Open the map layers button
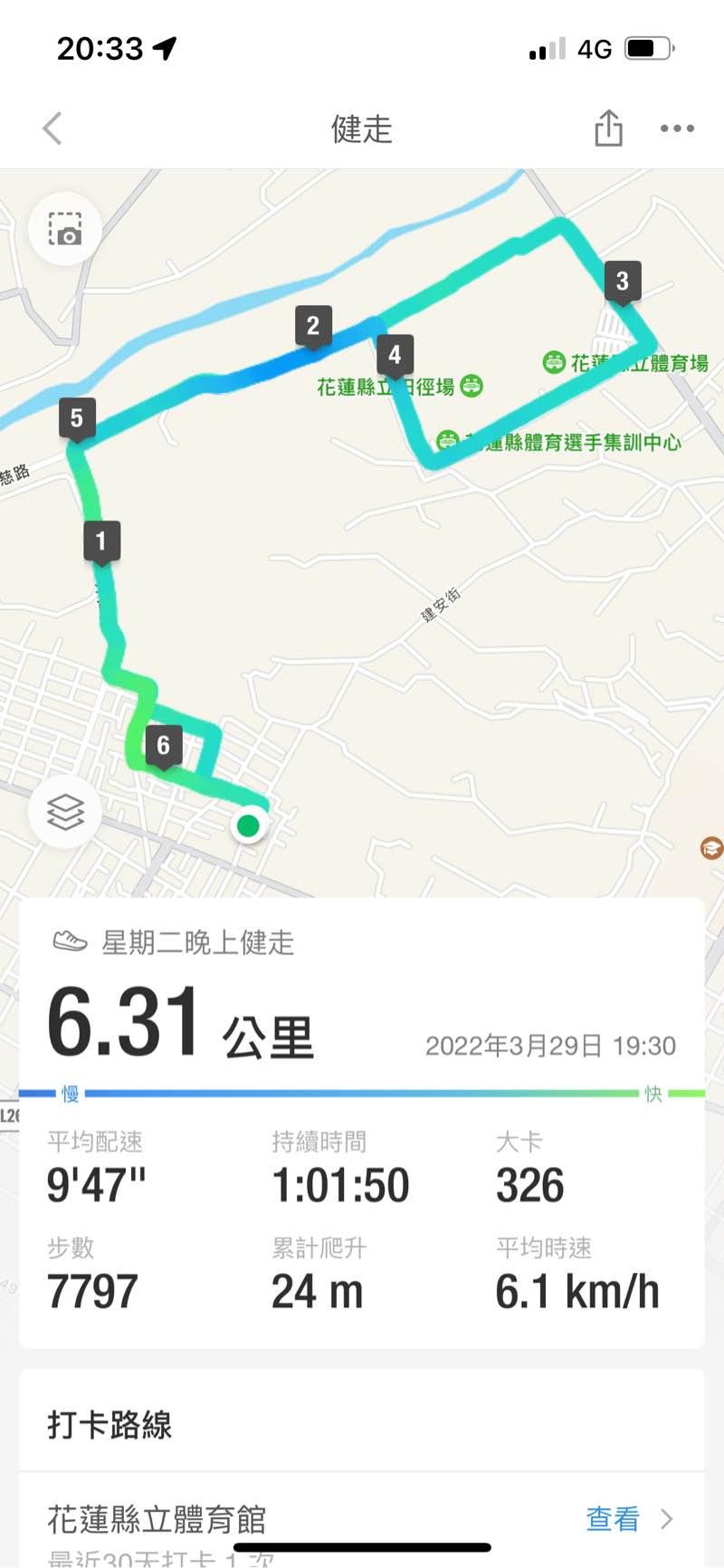This screenshot has width=724, height=1568. pos(64,812)
